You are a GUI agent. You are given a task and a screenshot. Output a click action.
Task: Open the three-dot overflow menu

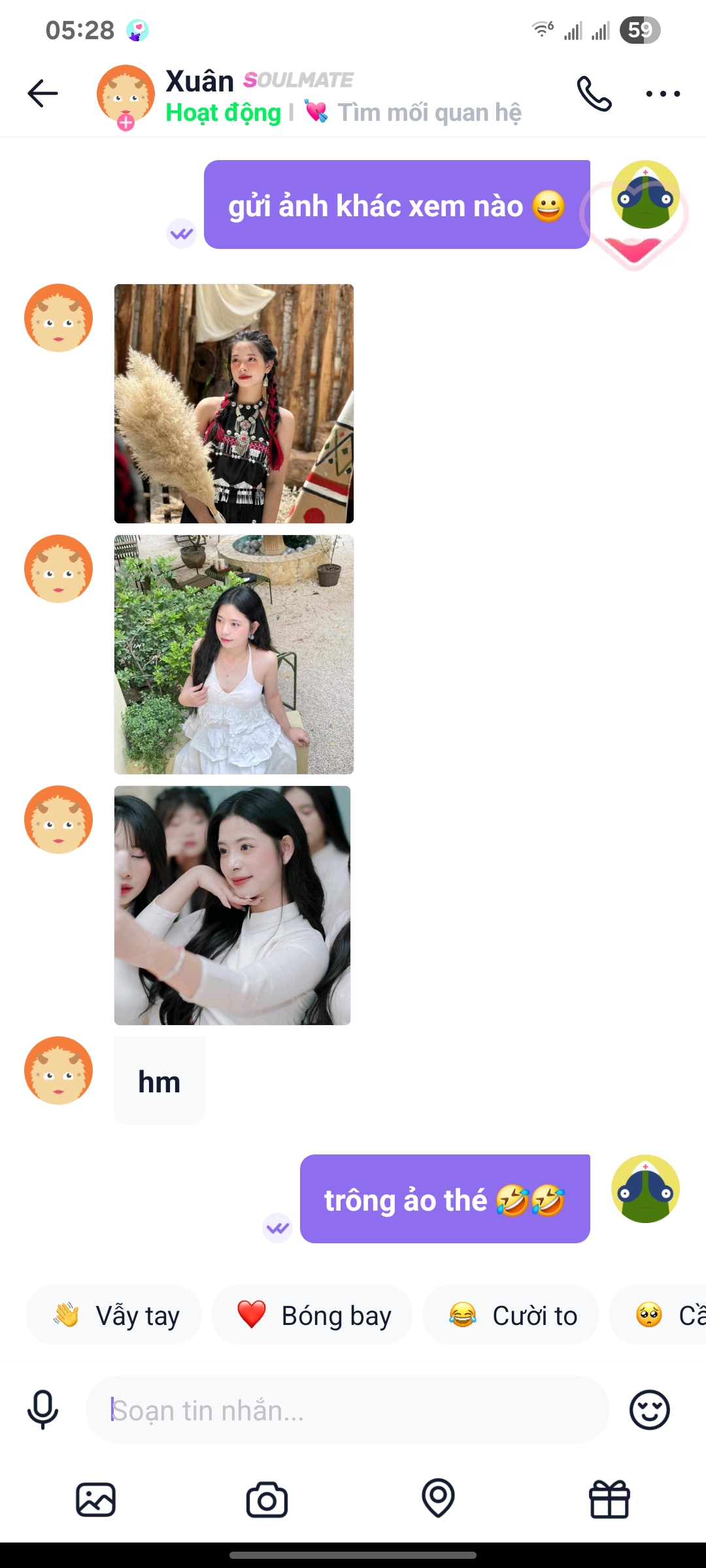point(663,94)
